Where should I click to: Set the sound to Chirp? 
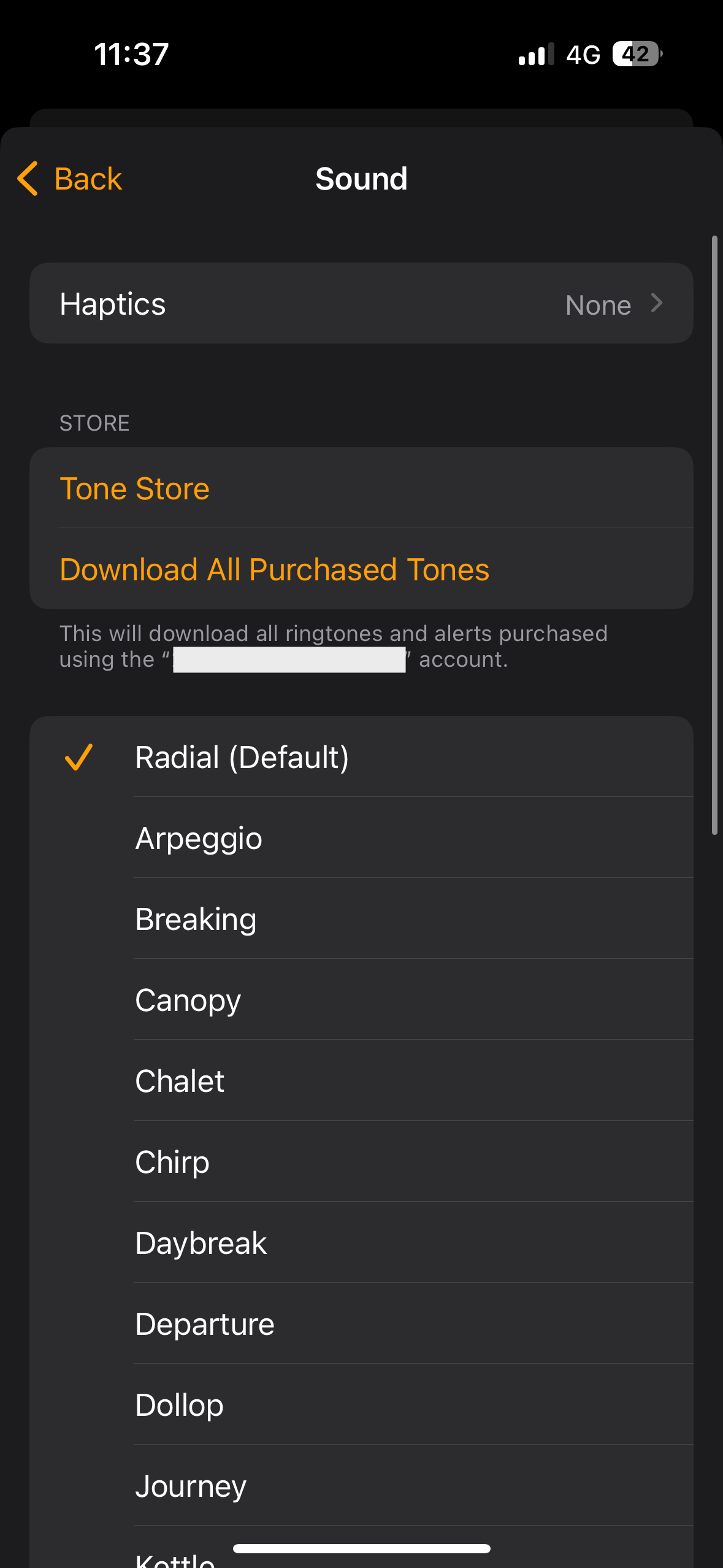click(x=361, y=1161)
